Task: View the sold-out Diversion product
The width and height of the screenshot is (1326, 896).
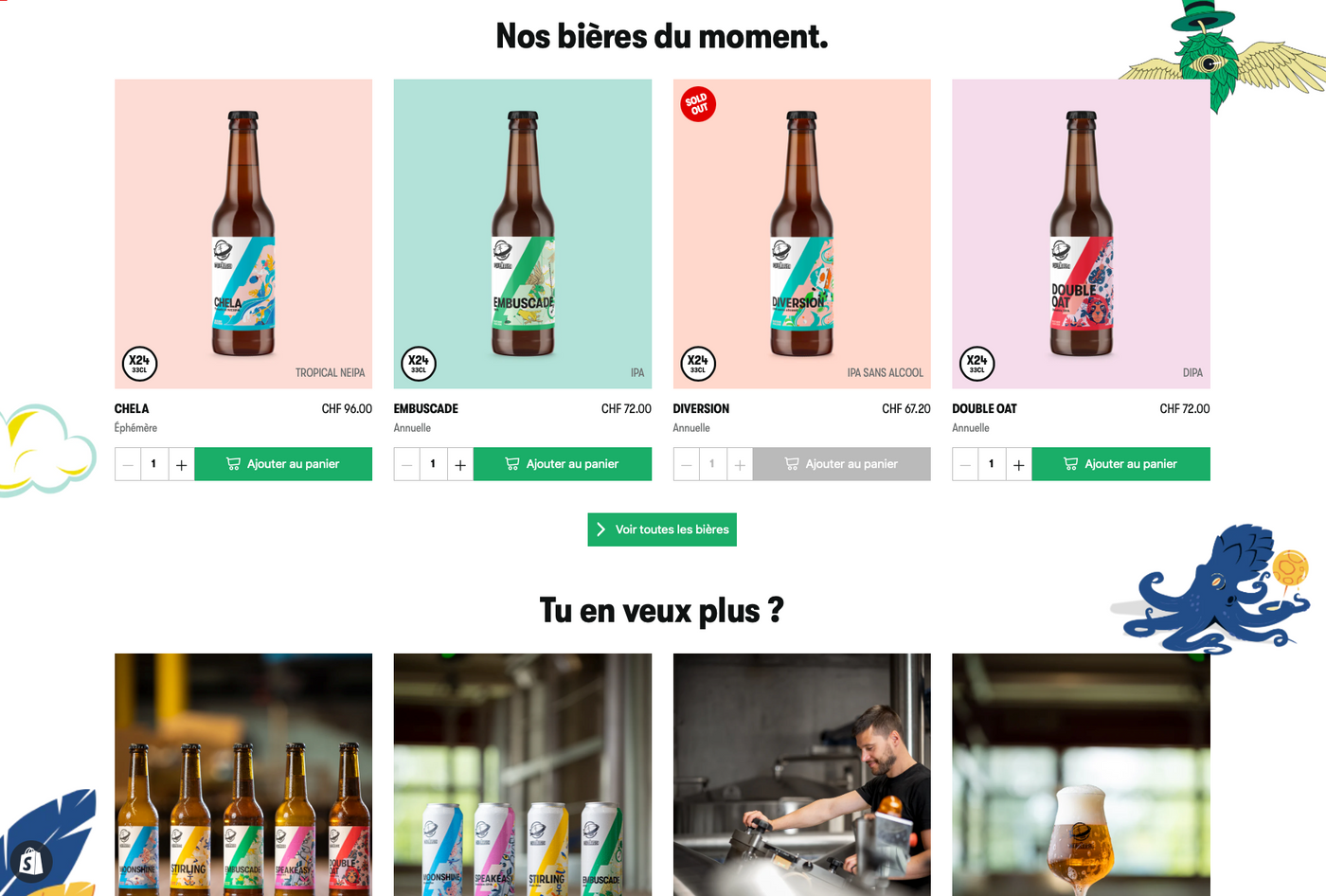Action: (x=801, y=234)
